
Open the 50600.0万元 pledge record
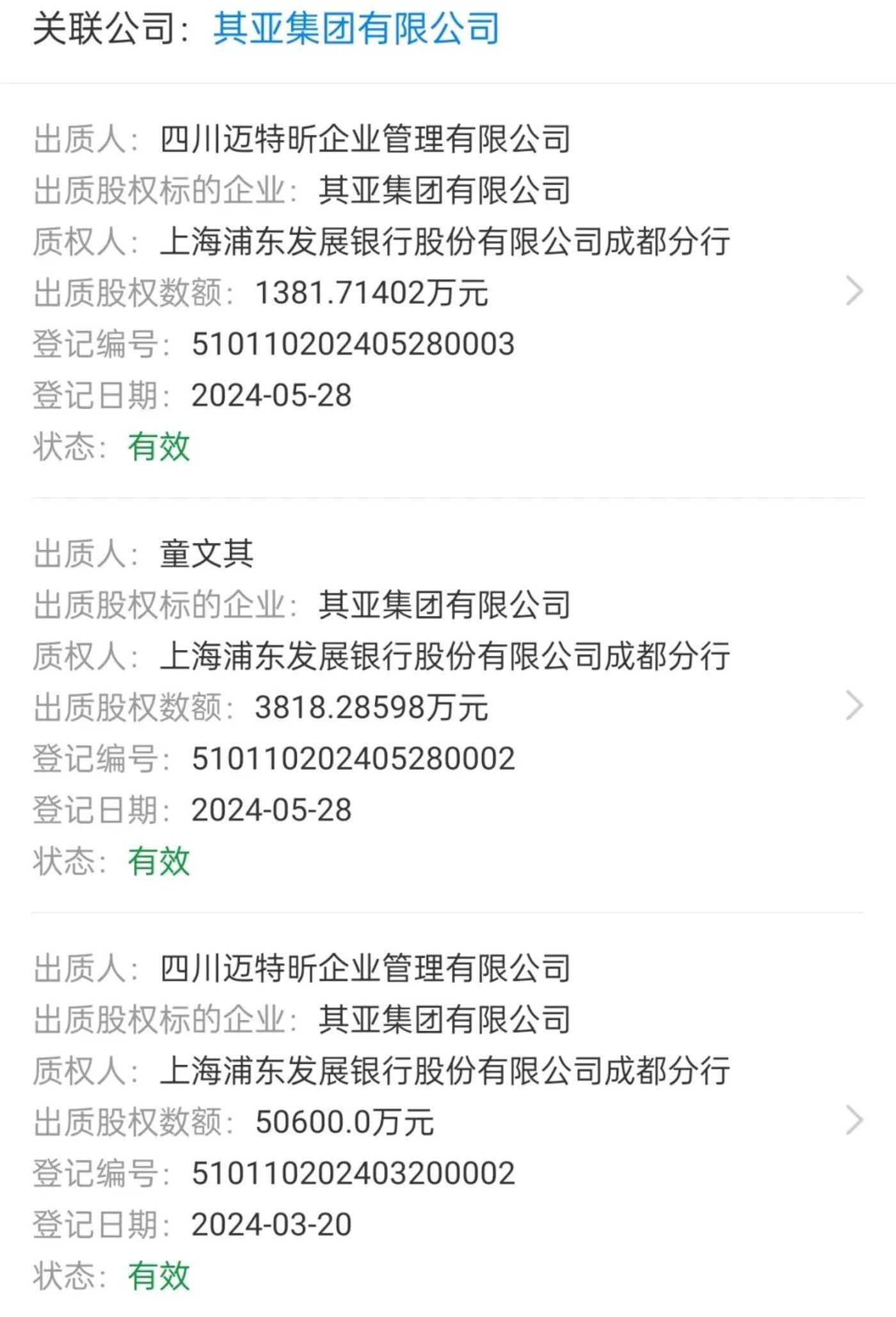pos(854,1121)
